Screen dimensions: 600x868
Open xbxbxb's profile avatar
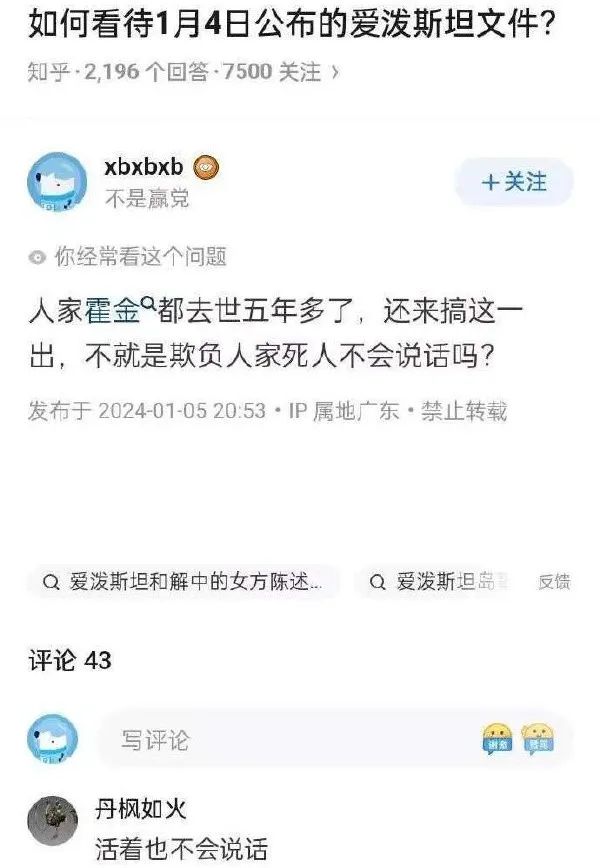click(x=57, y=182)
